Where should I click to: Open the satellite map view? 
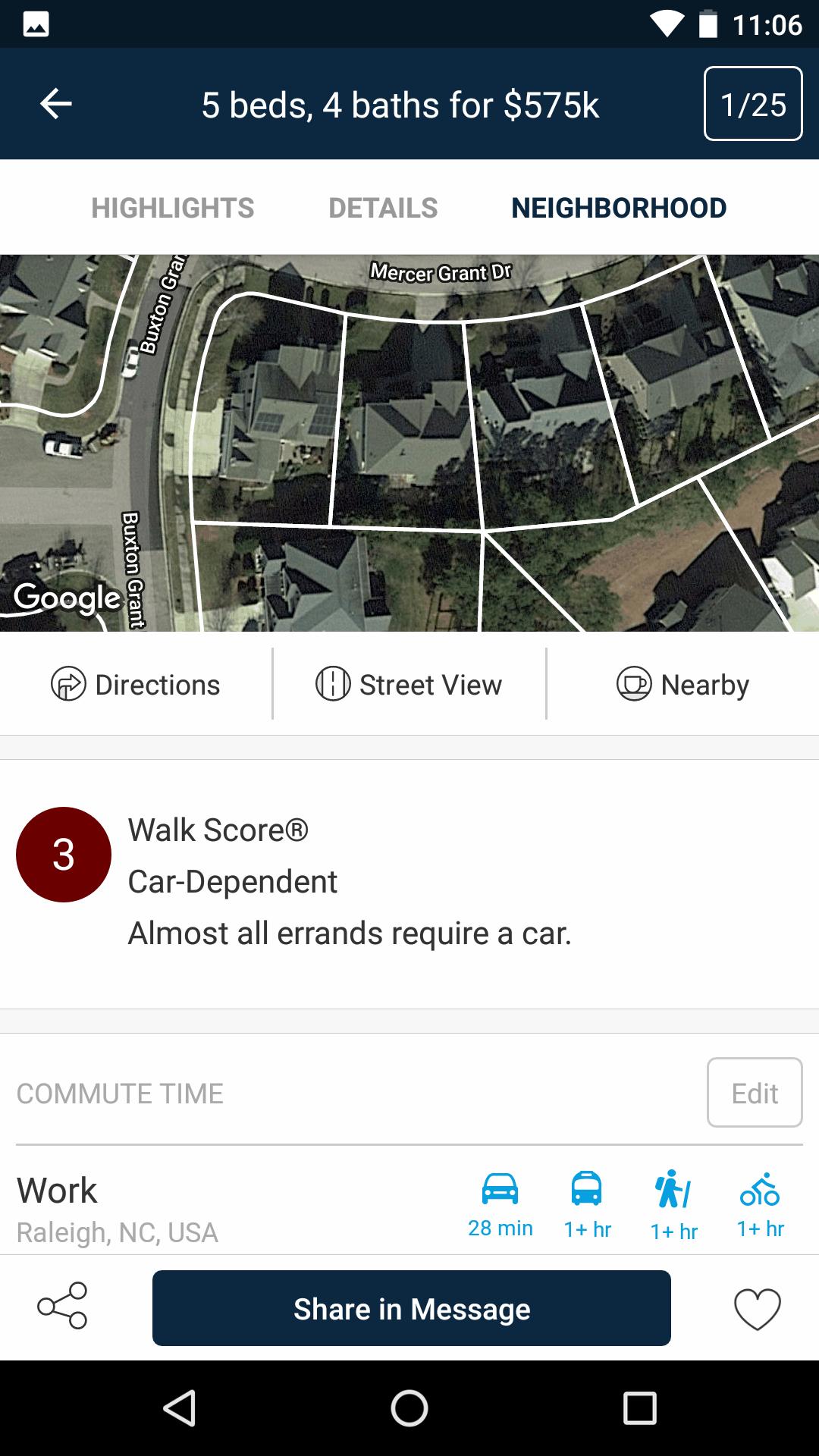pos(409,443)
